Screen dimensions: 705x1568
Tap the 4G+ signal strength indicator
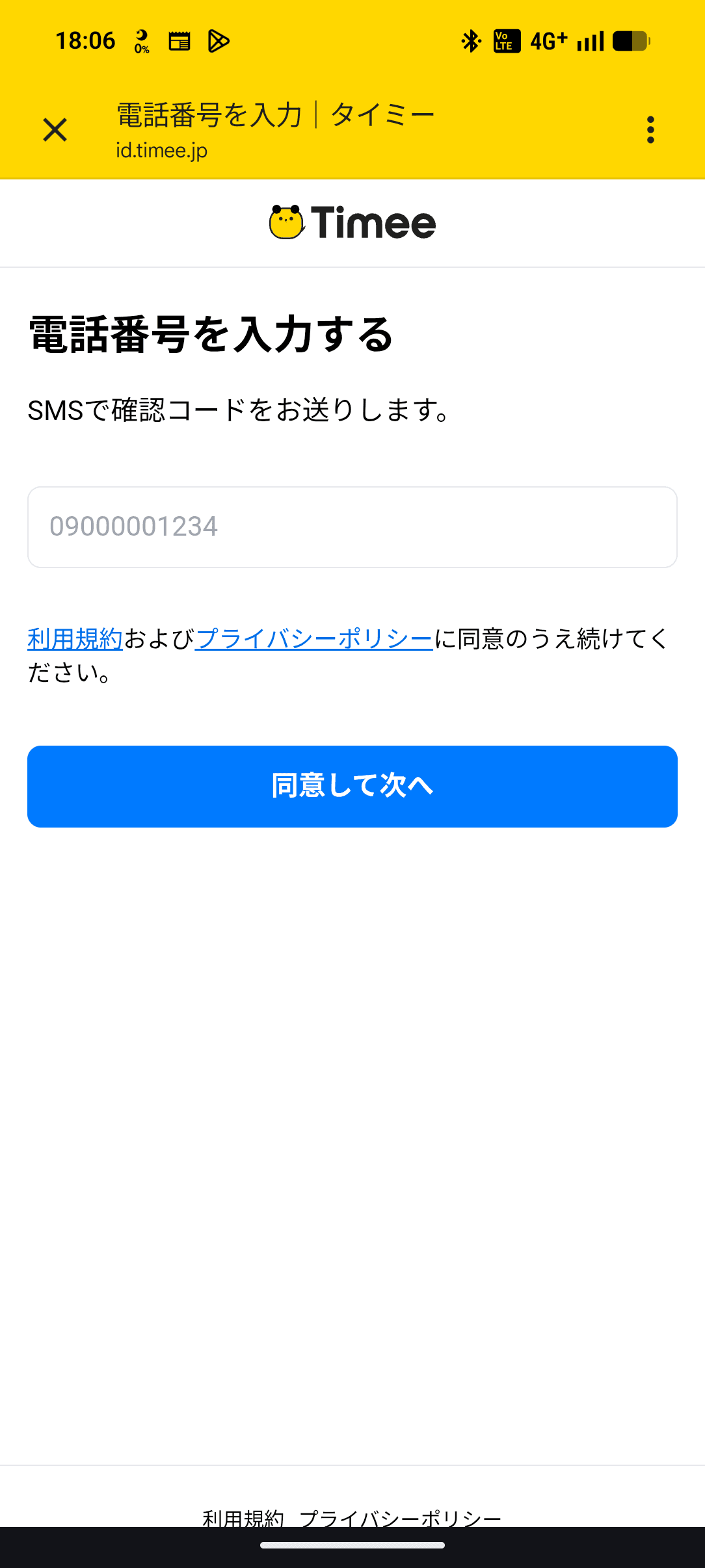[x=550, y=40]
